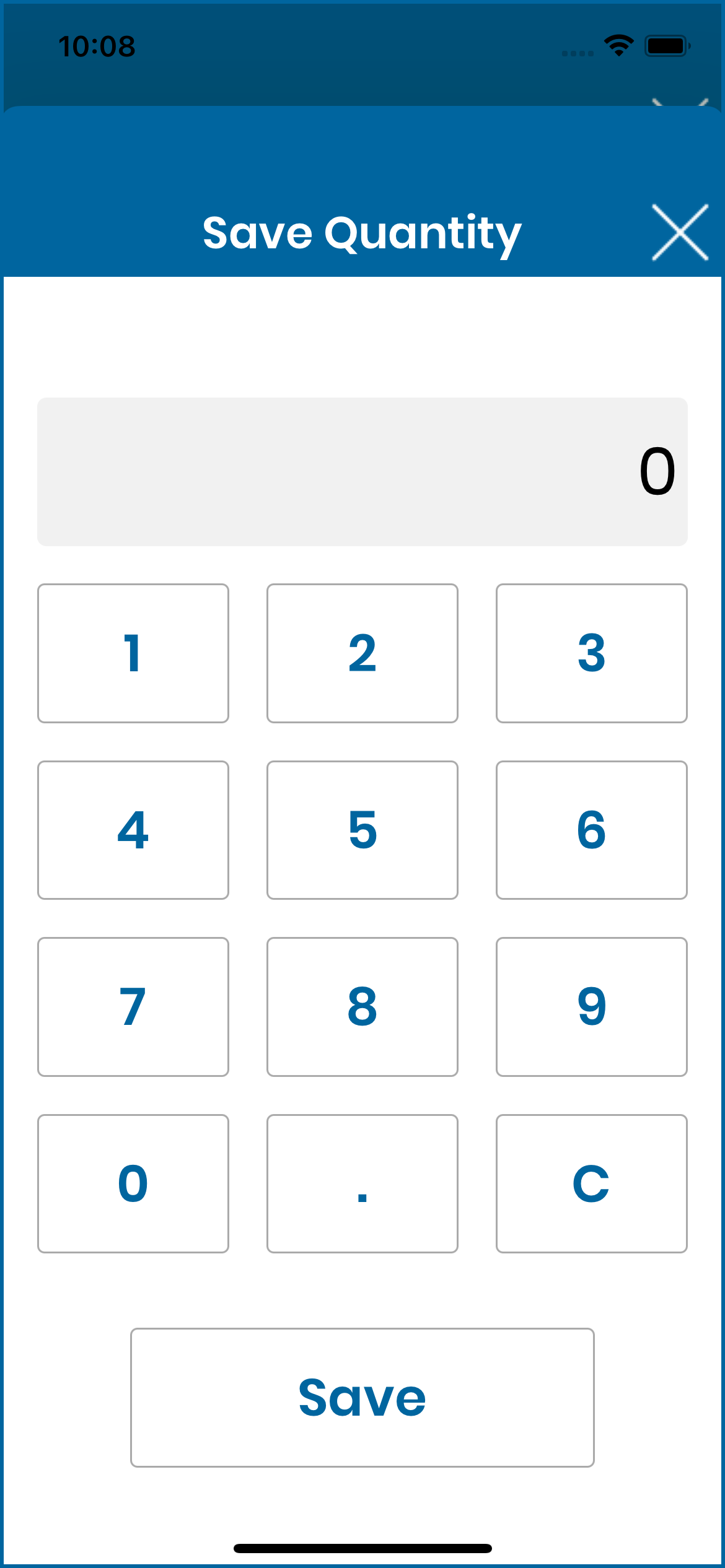The height and width of the screenshot is (1568, 725).
Task: Tap the 0 key on keypad
Action: tap(133, 1183)
